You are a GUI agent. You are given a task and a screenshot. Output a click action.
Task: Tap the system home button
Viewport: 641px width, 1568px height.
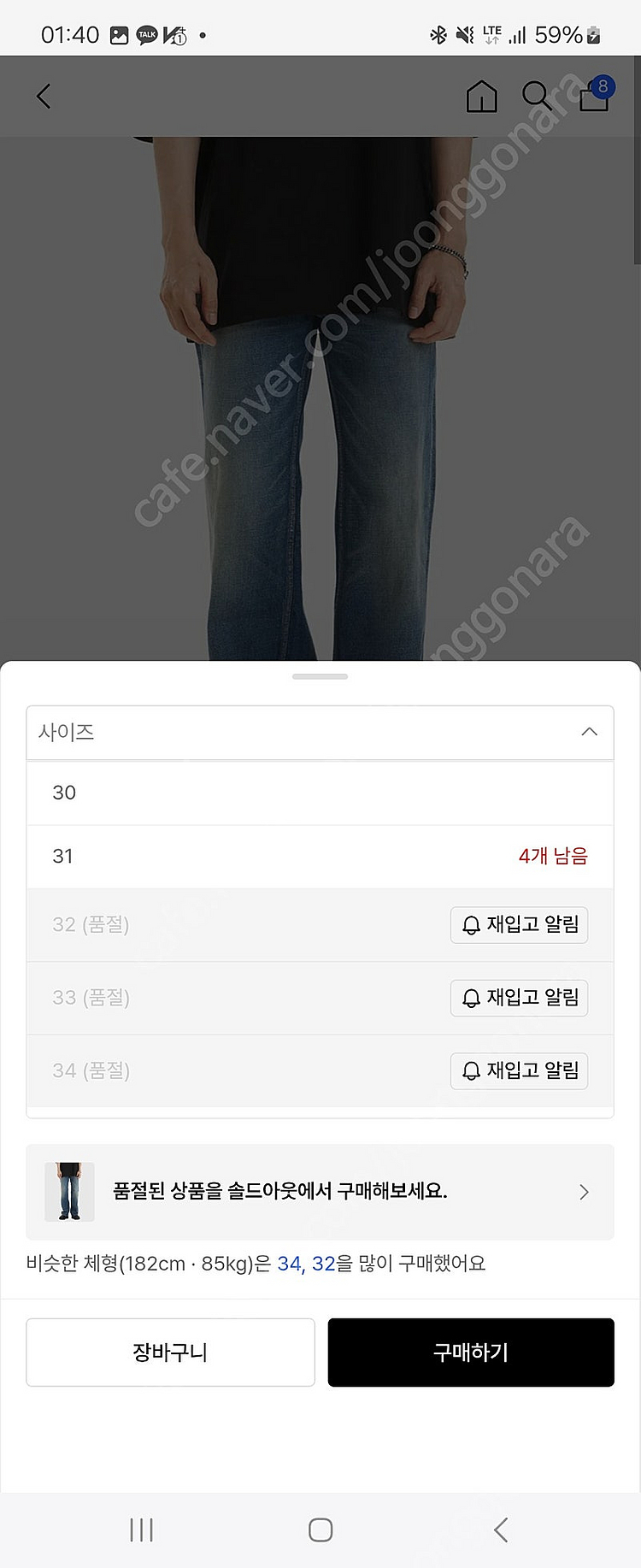(x=320, y=1530)
